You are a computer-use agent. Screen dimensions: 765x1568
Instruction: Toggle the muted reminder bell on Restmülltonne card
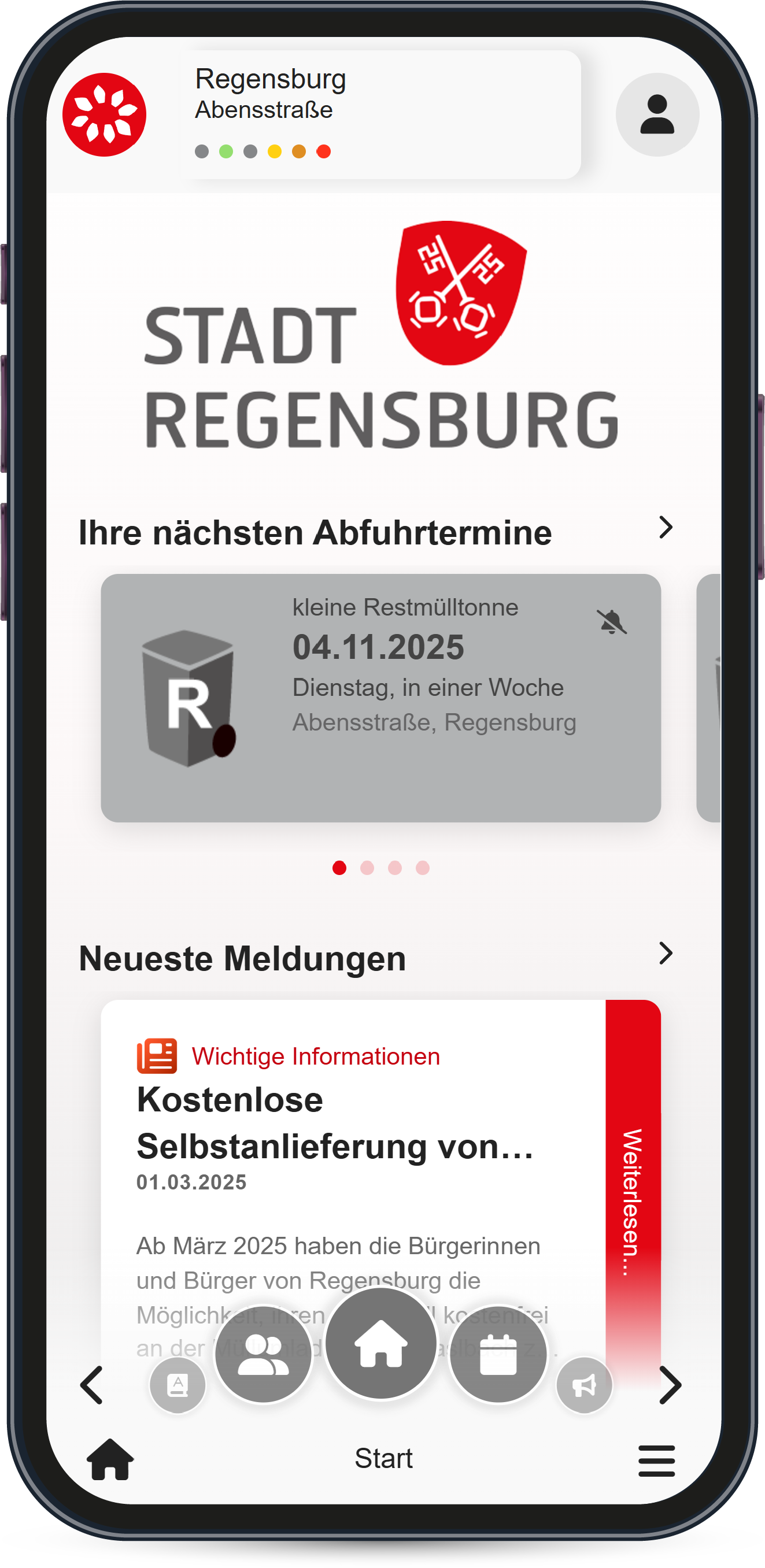point(612,621)
